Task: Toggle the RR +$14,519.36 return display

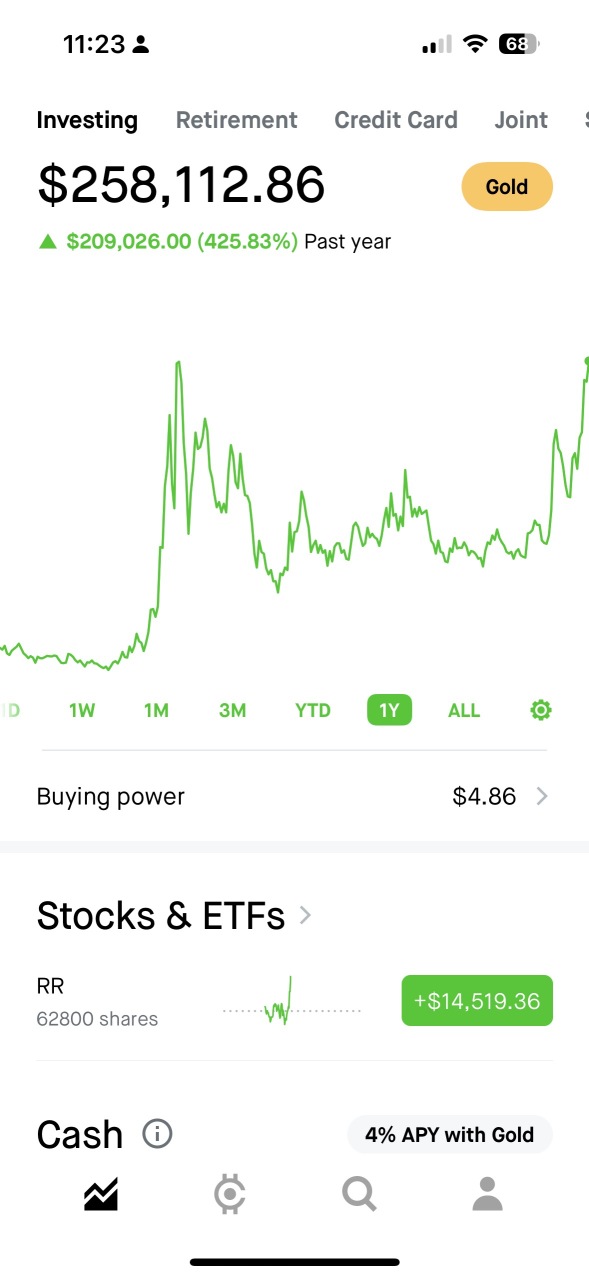Action: pyautogui.click(x=477, y=1001)
